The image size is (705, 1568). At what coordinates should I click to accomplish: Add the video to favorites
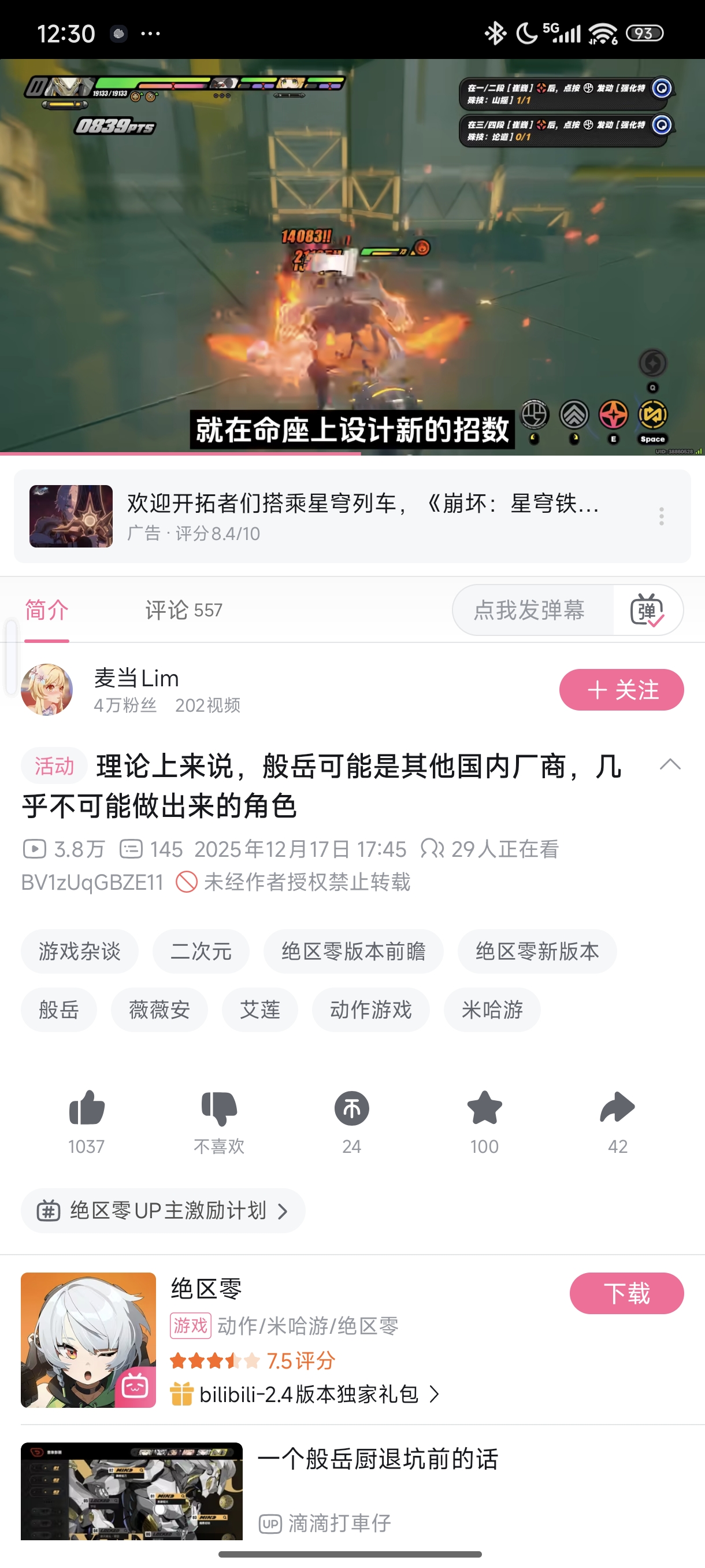tap(484, 1108)
